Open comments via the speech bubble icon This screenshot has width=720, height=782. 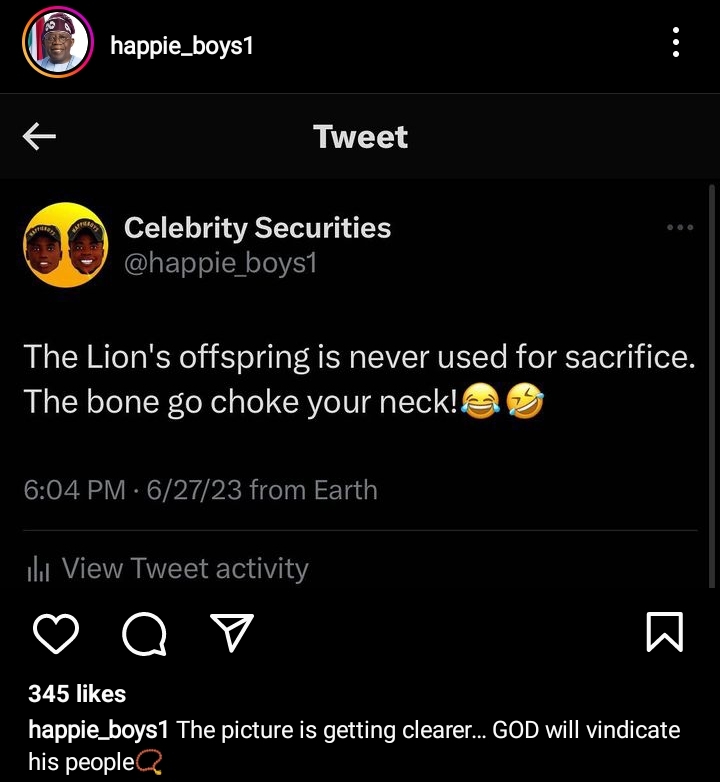click(145, 632)
